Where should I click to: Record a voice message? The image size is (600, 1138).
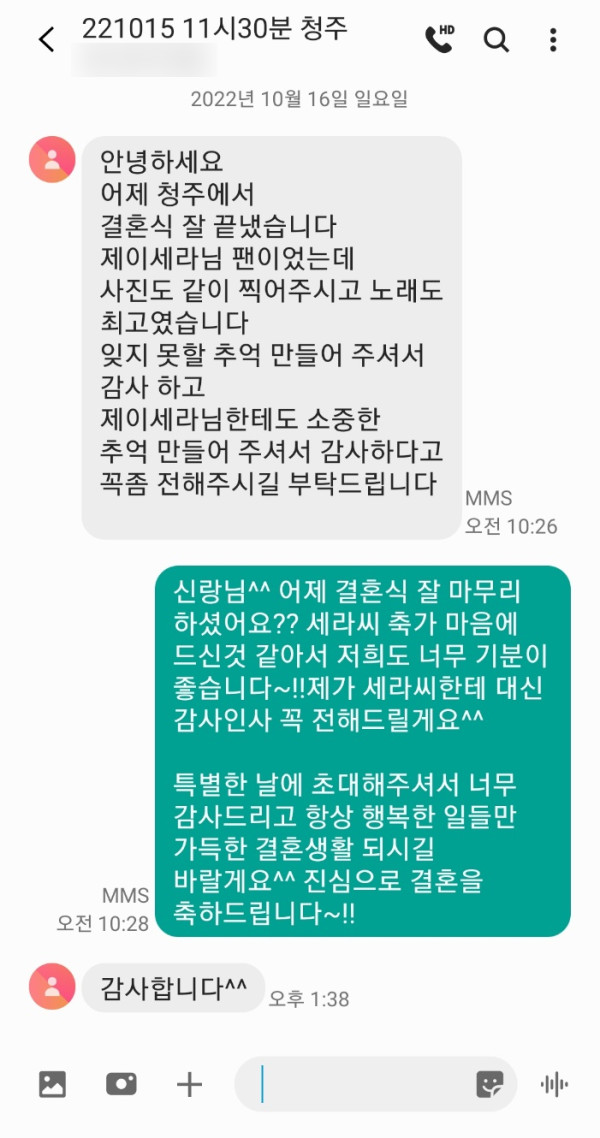[x=553, y=1084]
